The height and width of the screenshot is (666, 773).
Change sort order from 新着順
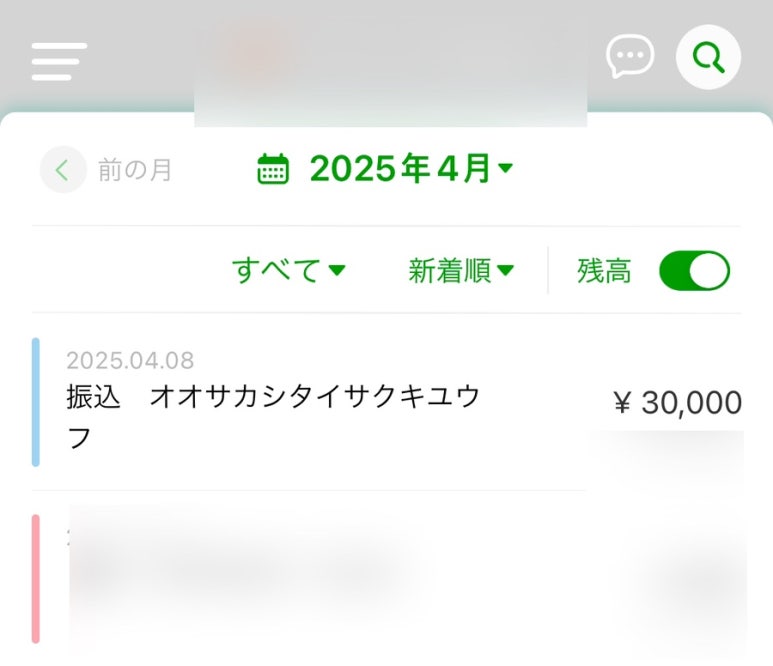pos(460,270)
